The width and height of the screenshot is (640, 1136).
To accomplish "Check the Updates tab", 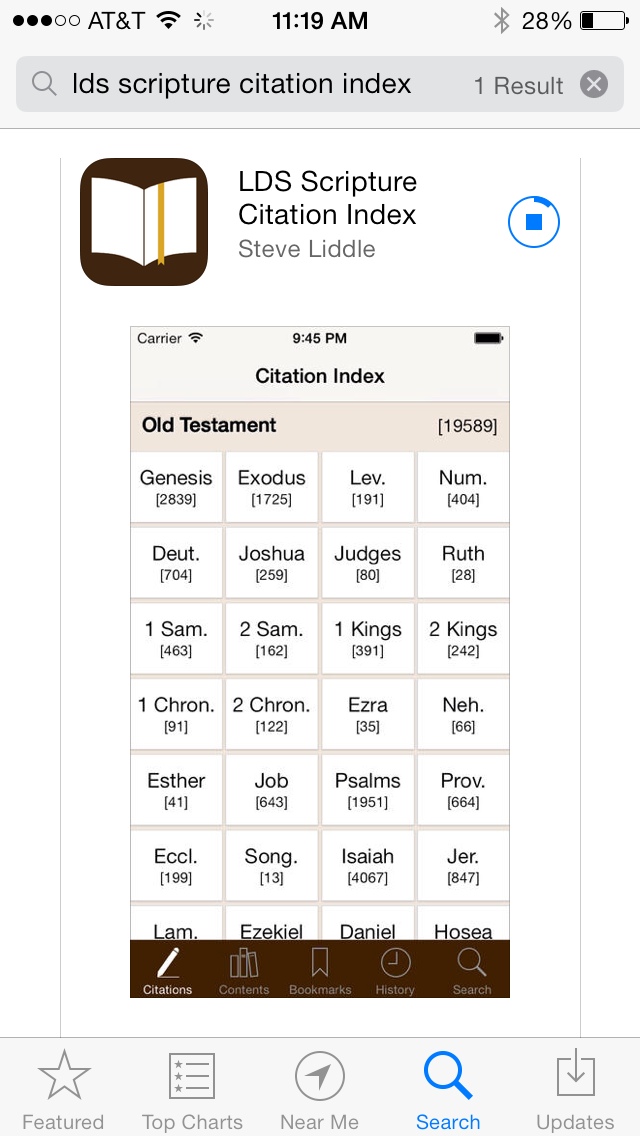I will [x=575, y=1089].
